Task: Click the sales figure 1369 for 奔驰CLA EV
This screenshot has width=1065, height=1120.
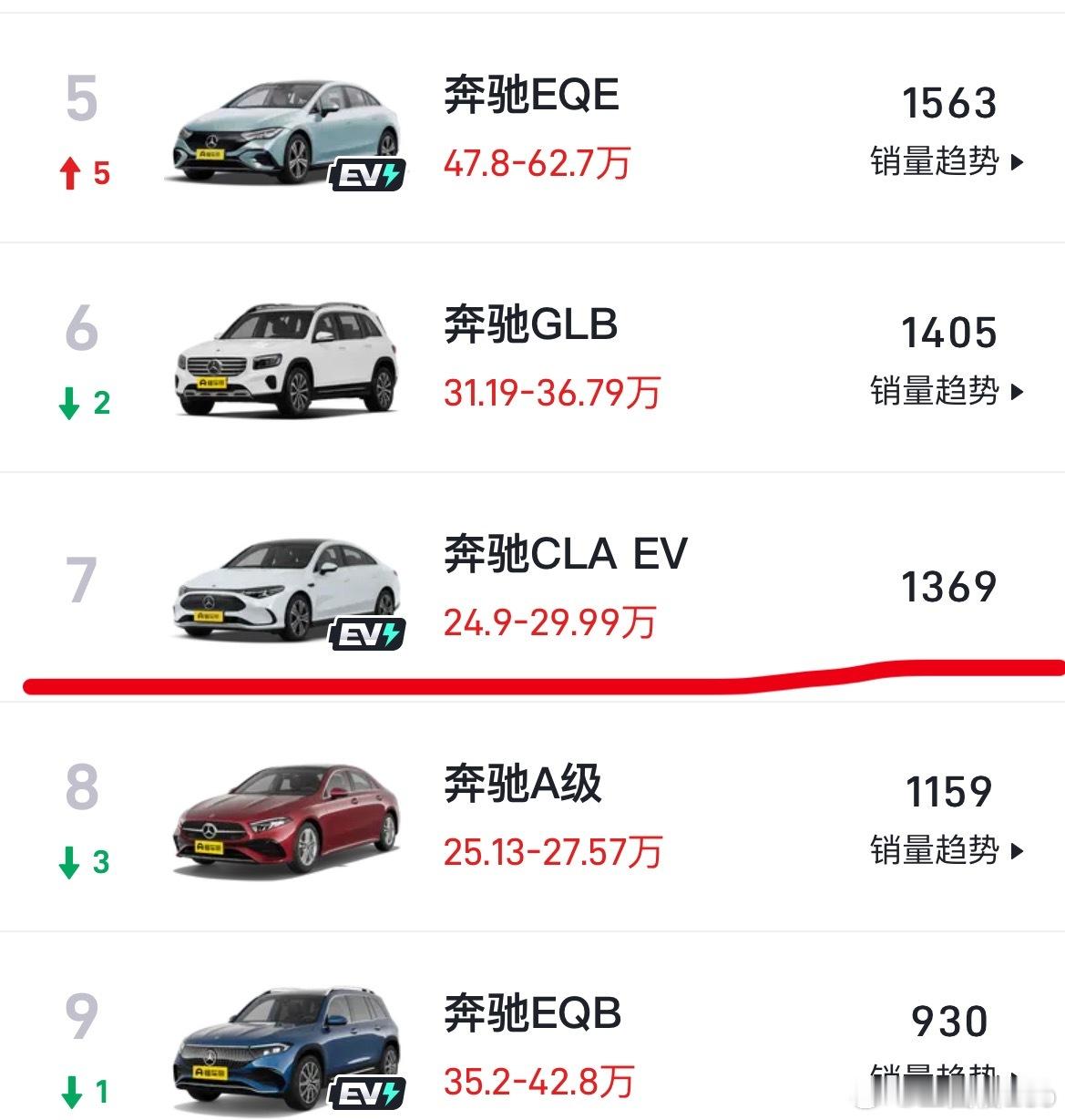Action: tap(948, 588)
